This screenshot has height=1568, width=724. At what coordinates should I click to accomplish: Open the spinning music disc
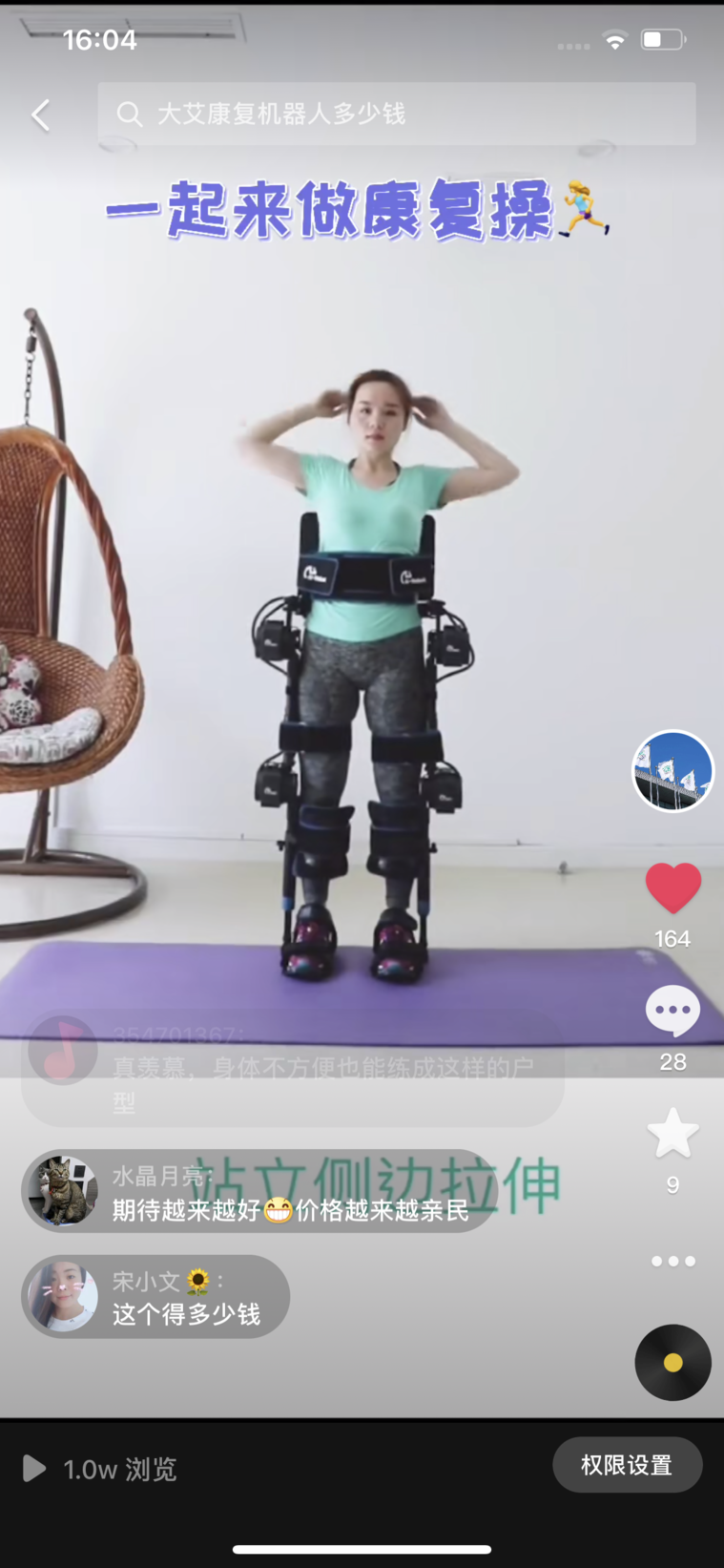672,1362
